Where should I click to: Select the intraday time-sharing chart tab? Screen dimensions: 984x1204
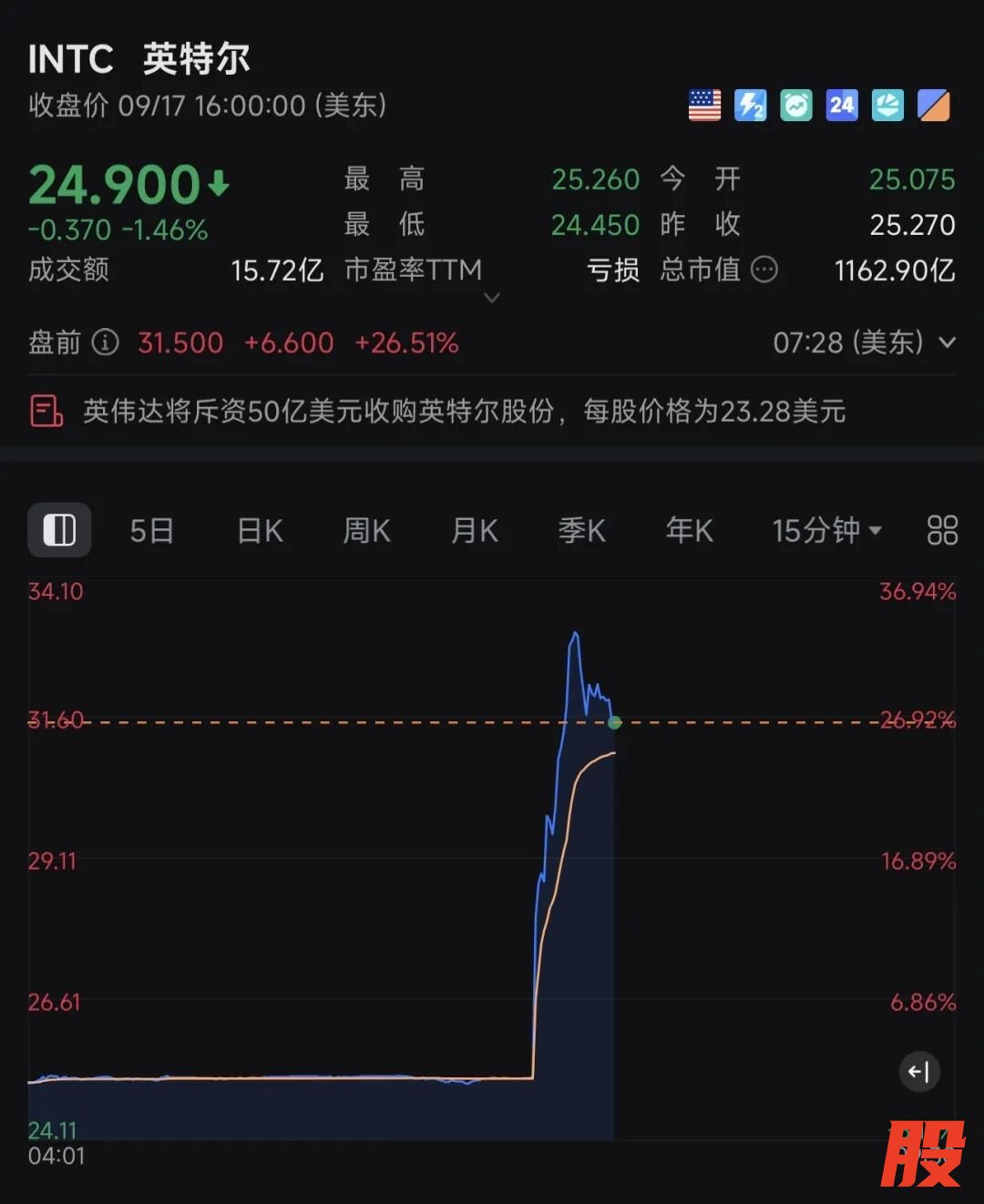[59, 530]
